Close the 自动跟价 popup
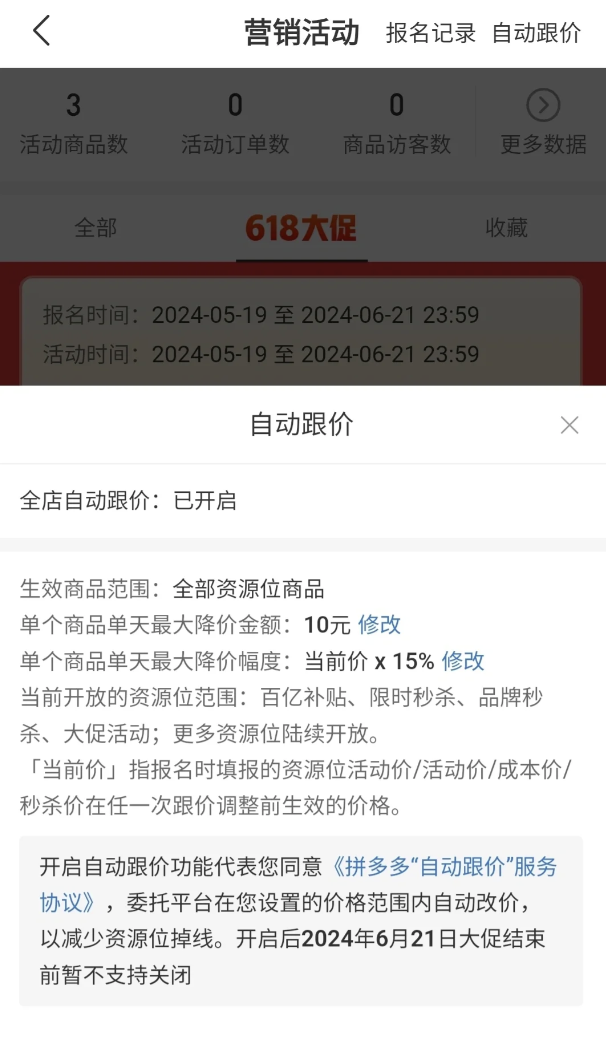This screenshot has height=1050, width=606. pyautogui.click(x=569, y=425)
